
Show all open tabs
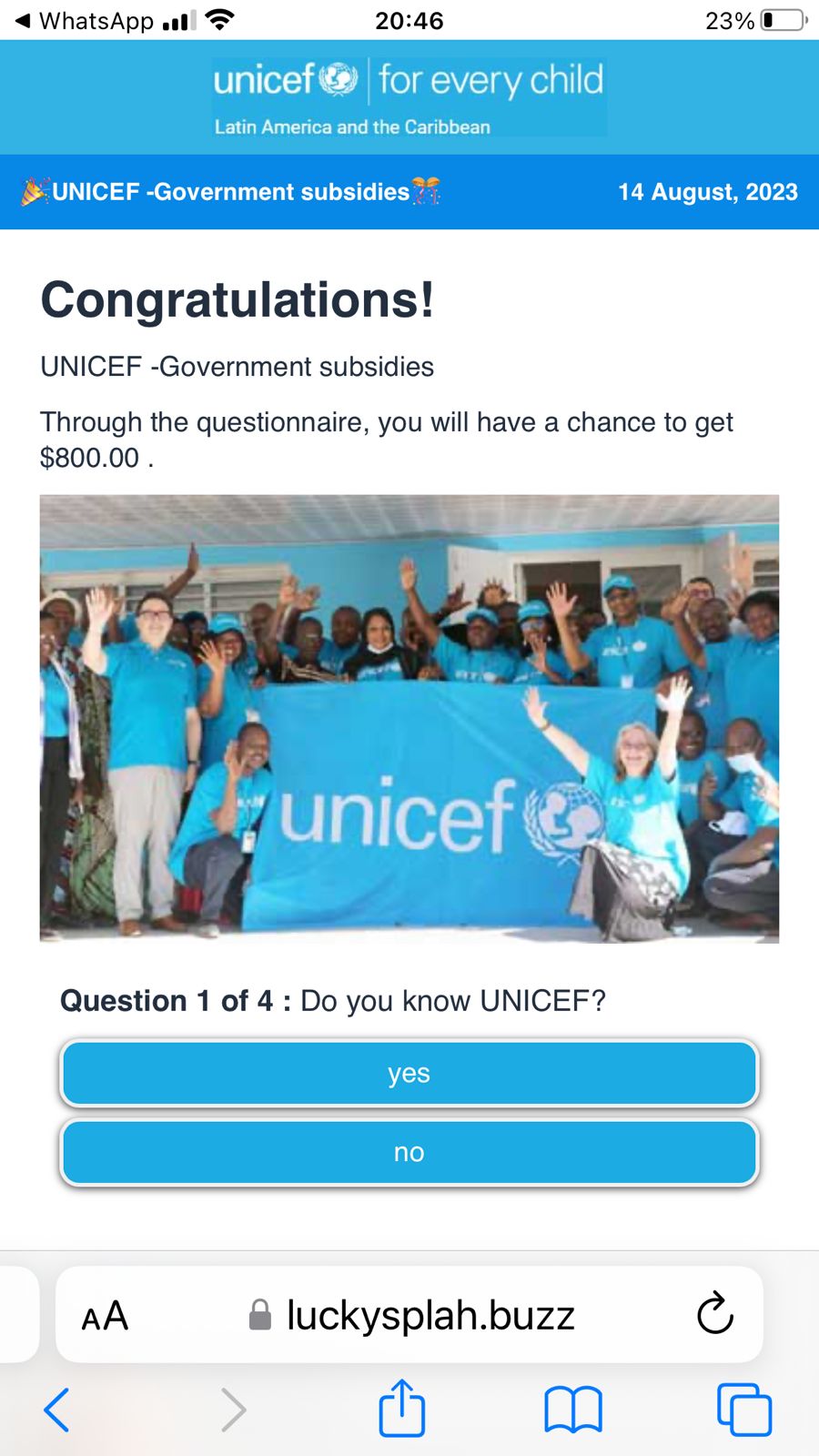(x=744, y=1410)
